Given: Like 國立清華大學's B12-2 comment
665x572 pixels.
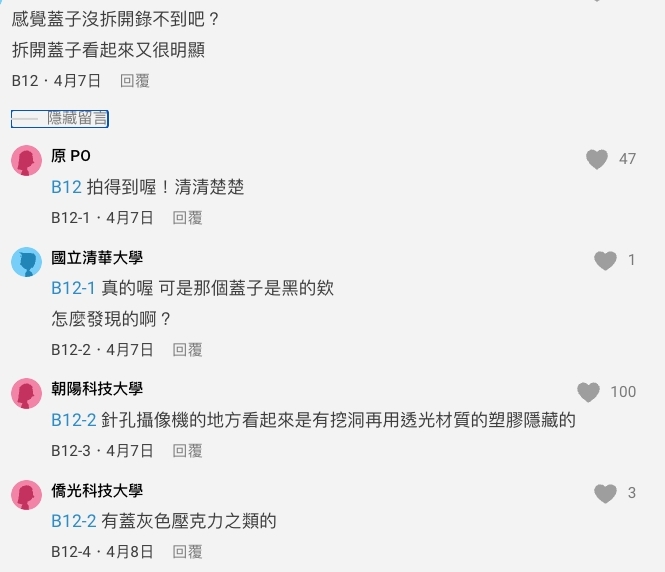Looking at the screenshot, I should [605, 261].
